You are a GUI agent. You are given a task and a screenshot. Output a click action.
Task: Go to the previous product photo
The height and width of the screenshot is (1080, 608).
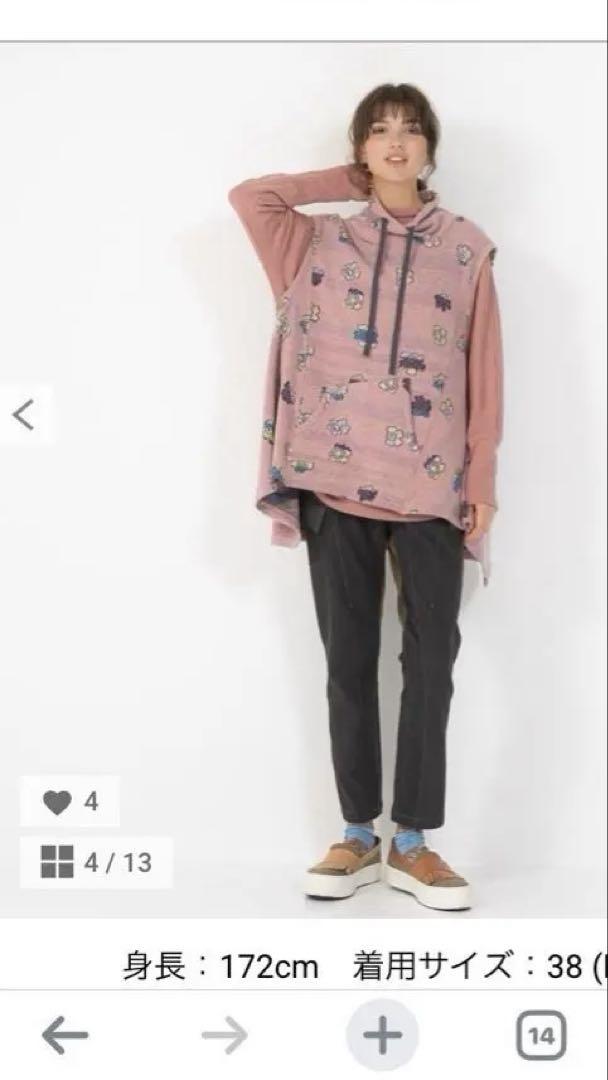[25, 414]
